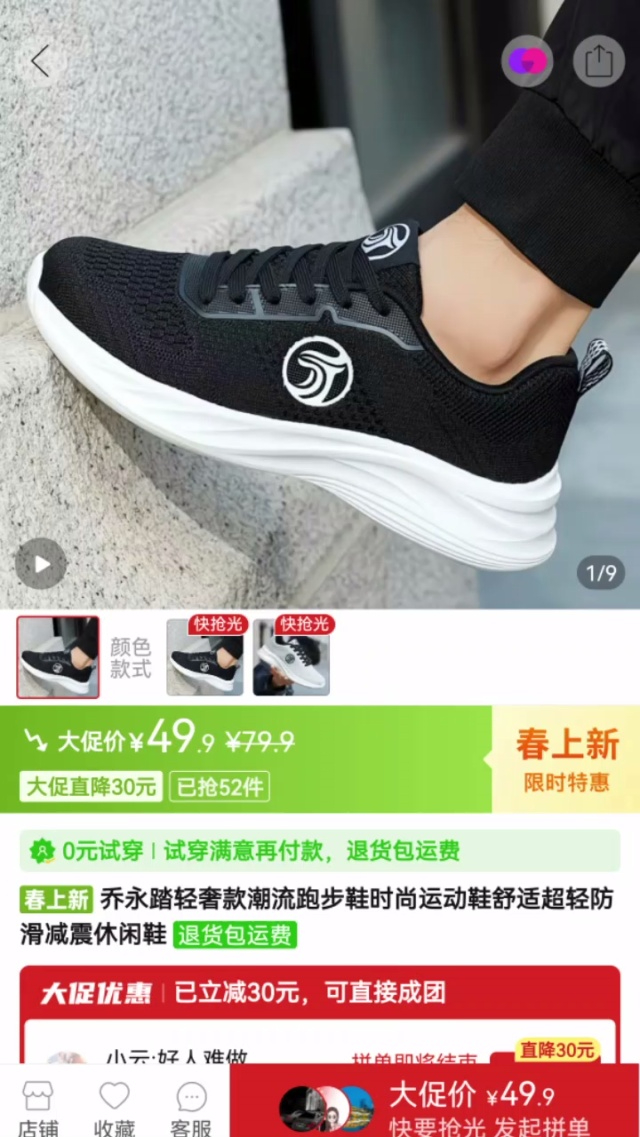The width and height of the screenshot is (640, 1137).
Task: Open the 店铺 store page
Action: (38, 1108)
